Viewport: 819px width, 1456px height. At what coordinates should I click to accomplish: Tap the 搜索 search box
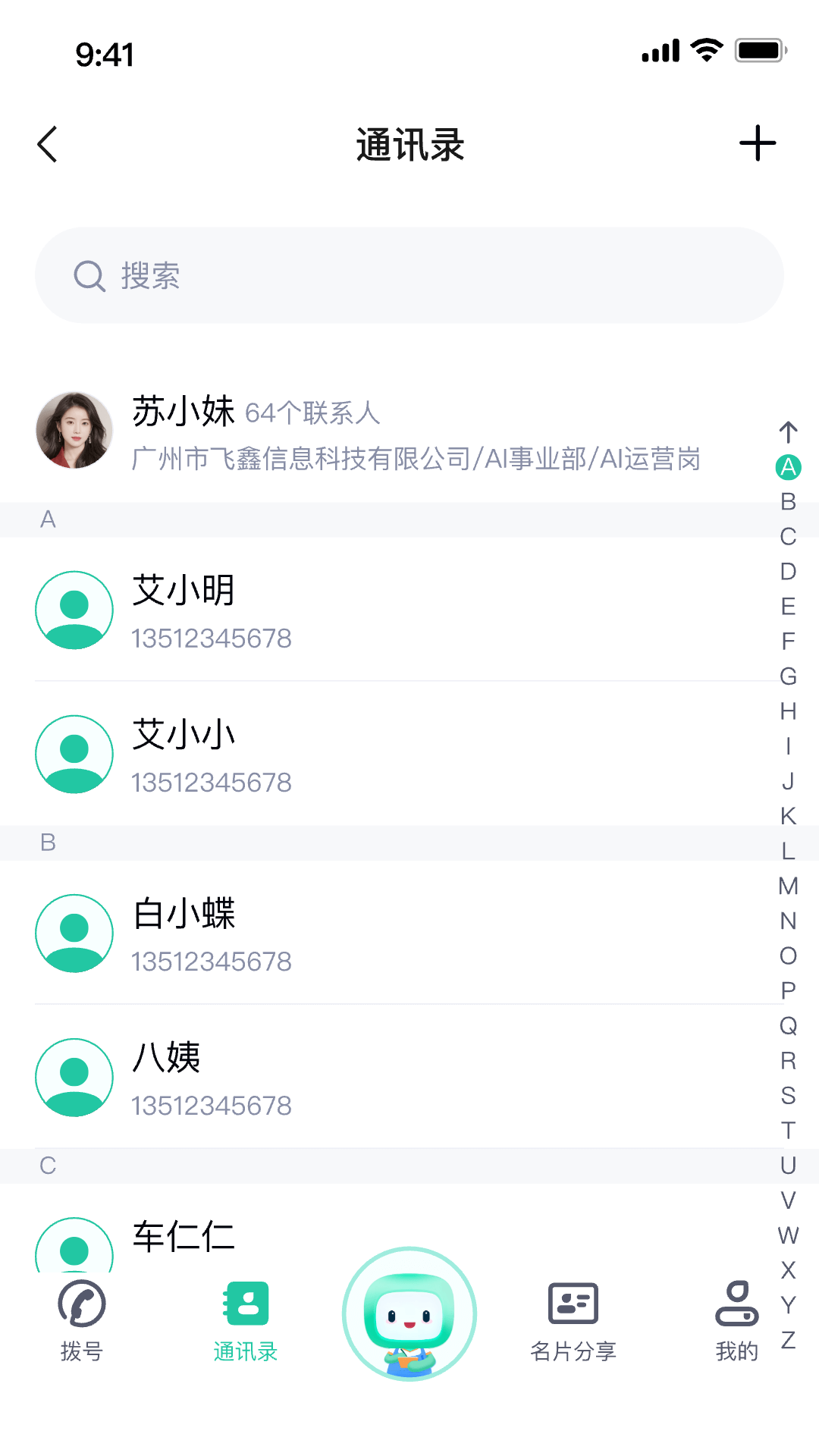[409, 275]
